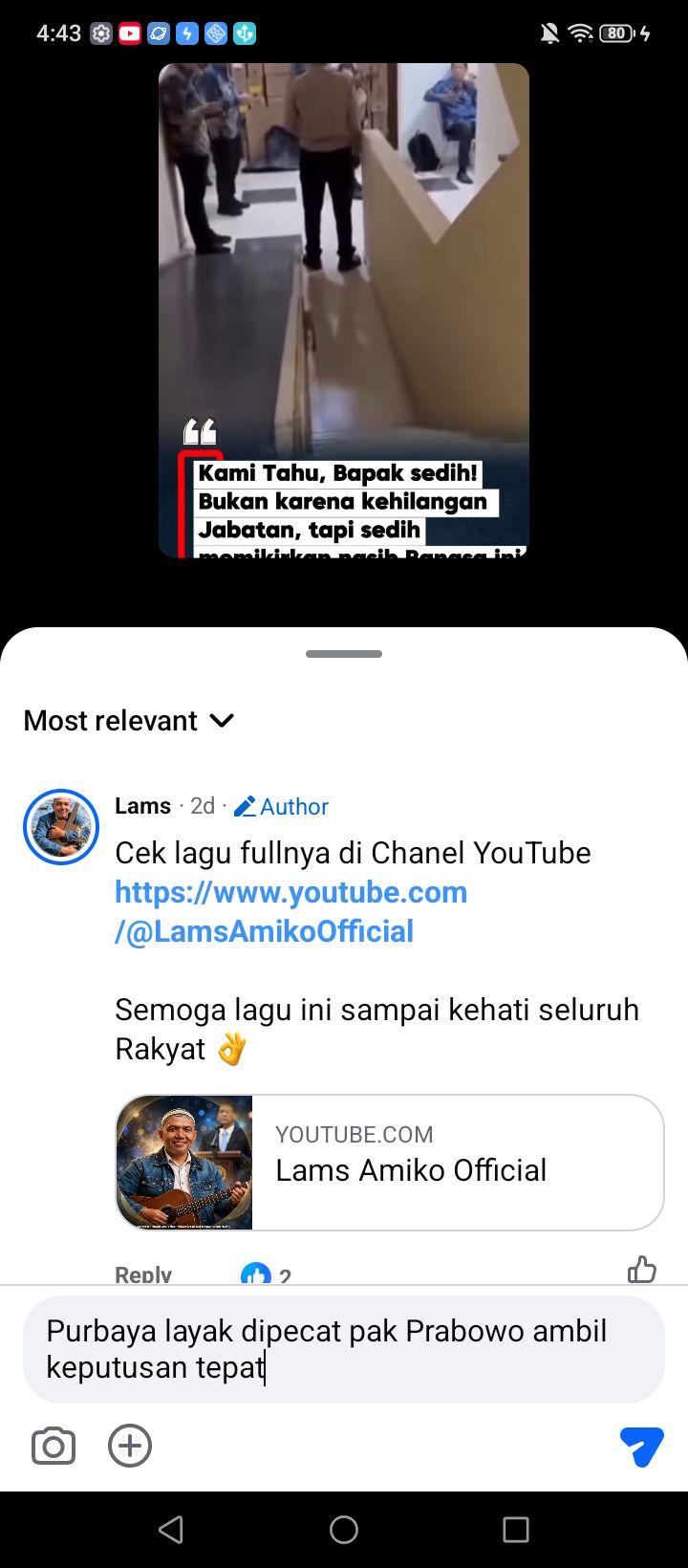This screenshot has height=1568, width=688.
Task: Go back with the system back button
Action: pyautogui.click(x=171, y=1530)
